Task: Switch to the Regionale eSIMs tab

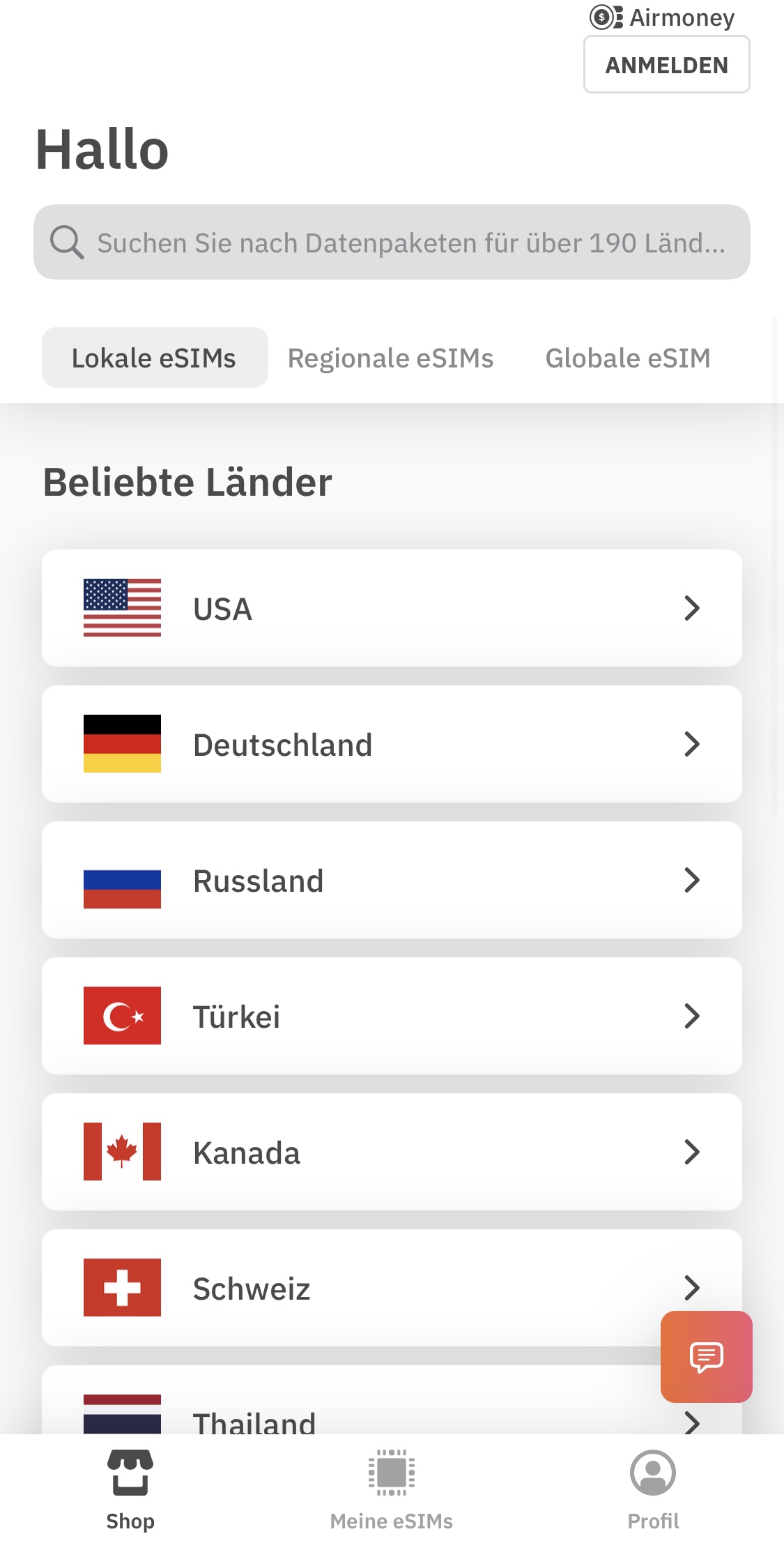Action: click(390, 358)
